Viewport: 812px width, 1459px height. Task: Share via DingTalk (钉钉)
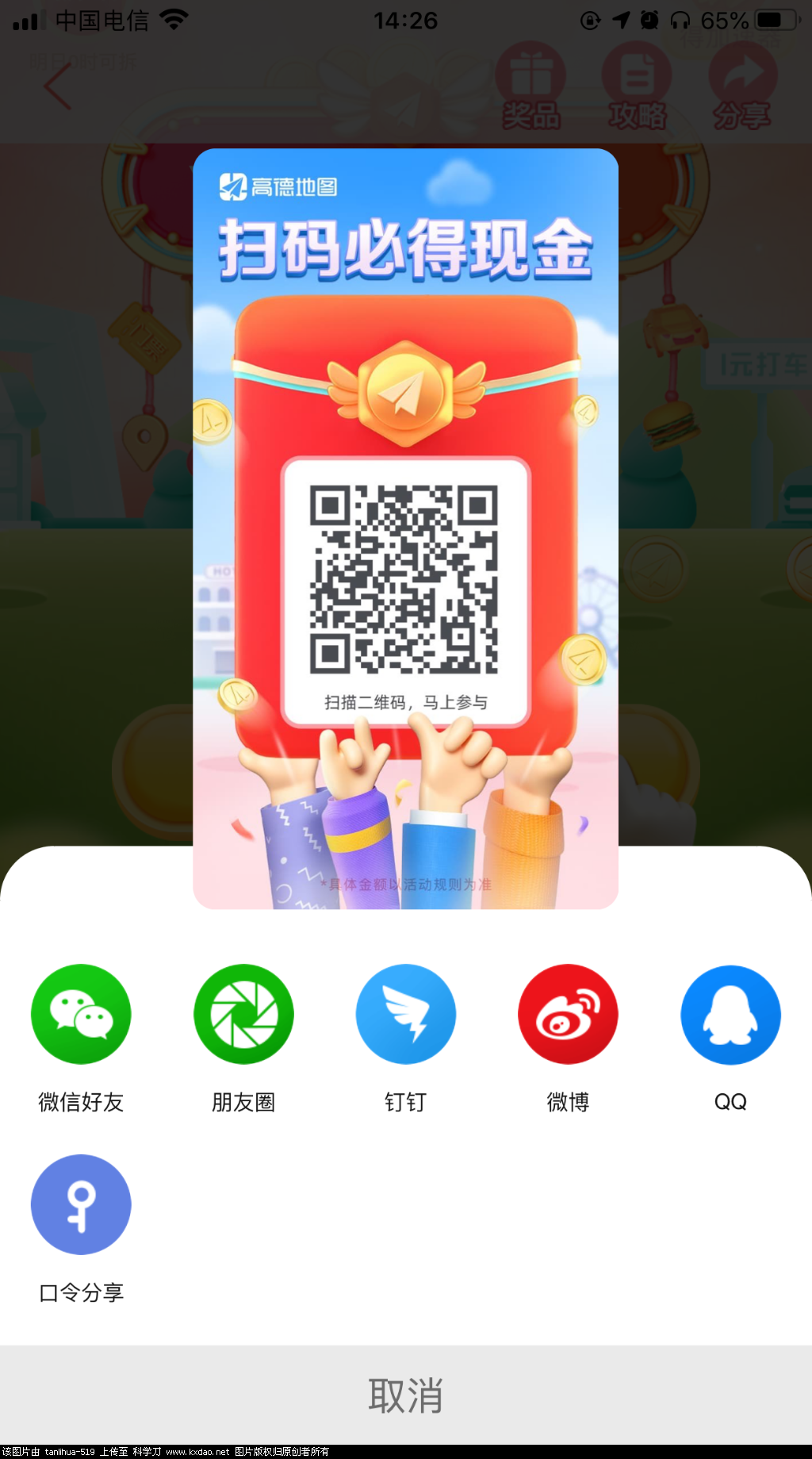[x=406, y=1014]
